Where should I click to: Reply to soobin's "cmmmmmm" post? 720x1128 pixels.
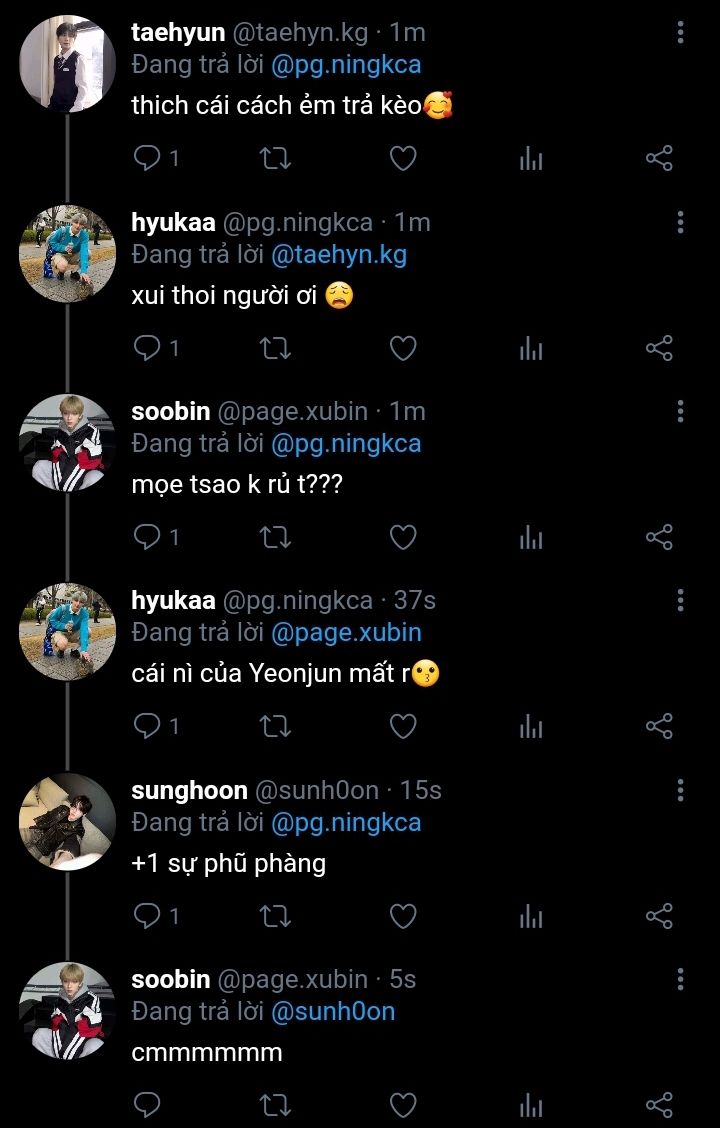(x=148, y=1105)
